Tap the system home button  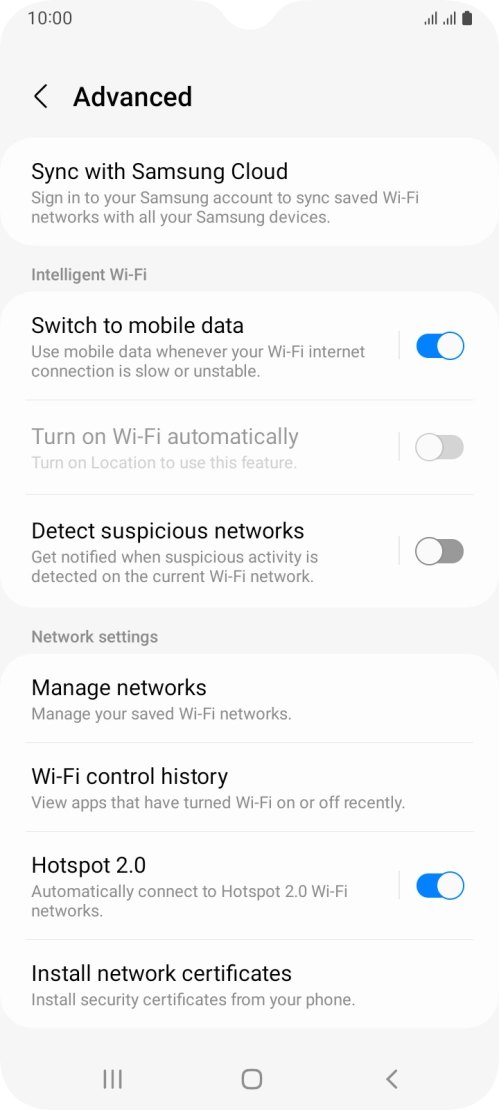251,1079
